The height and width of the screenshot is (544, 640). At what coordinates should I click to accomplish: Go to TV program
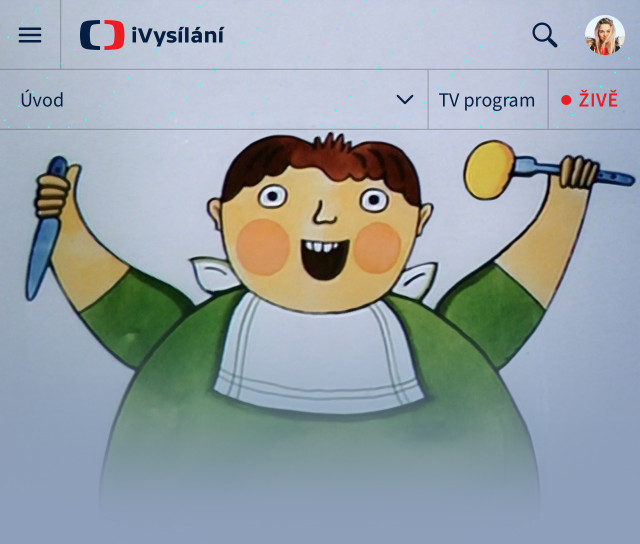tap(487, 100)
